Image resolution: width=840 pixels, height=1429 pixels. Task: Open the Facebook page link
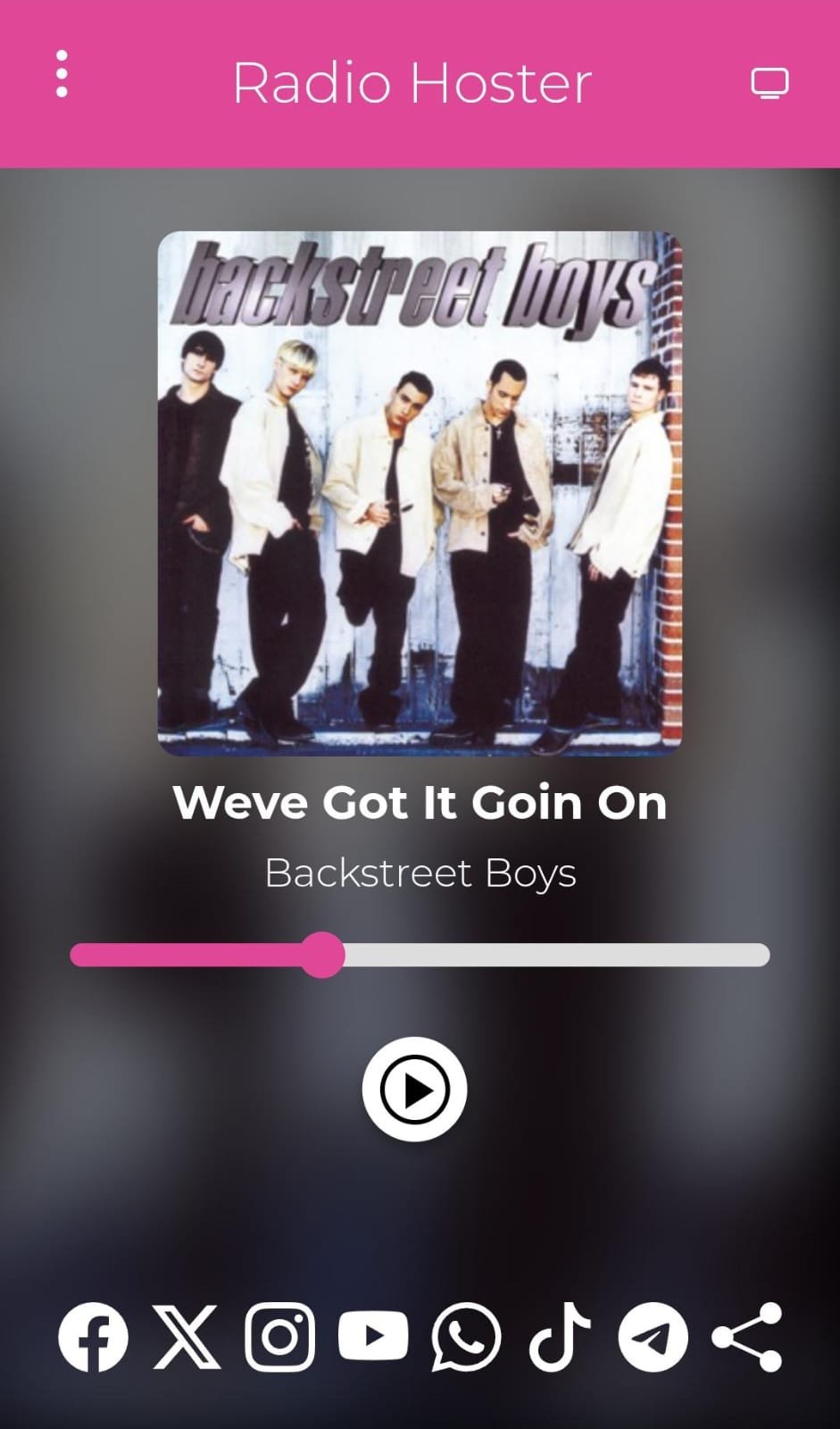pyautogui.click(x=94, y=1337)
